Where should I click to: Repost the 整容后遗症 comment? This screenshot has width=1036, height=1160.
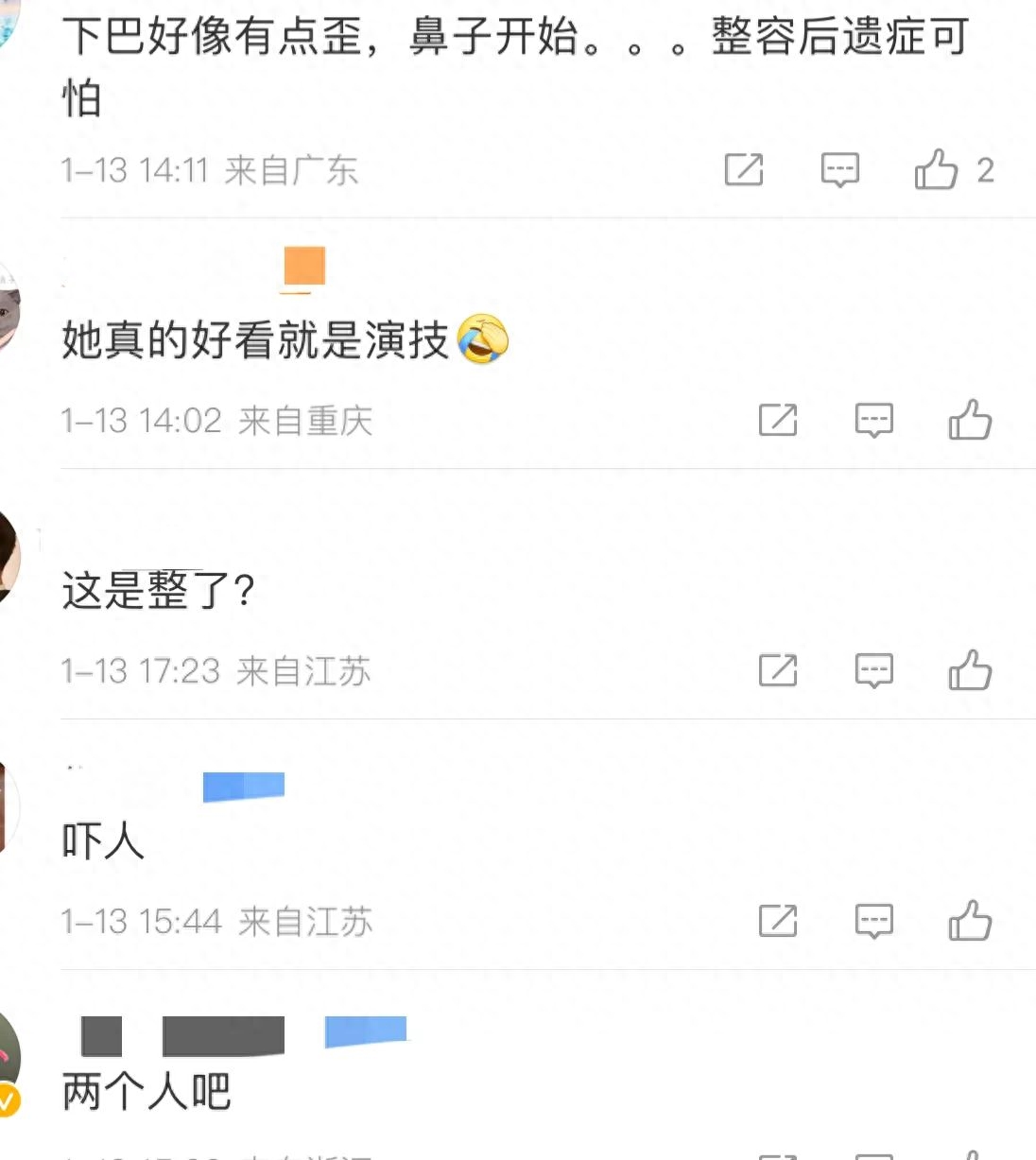click(744, 170)
